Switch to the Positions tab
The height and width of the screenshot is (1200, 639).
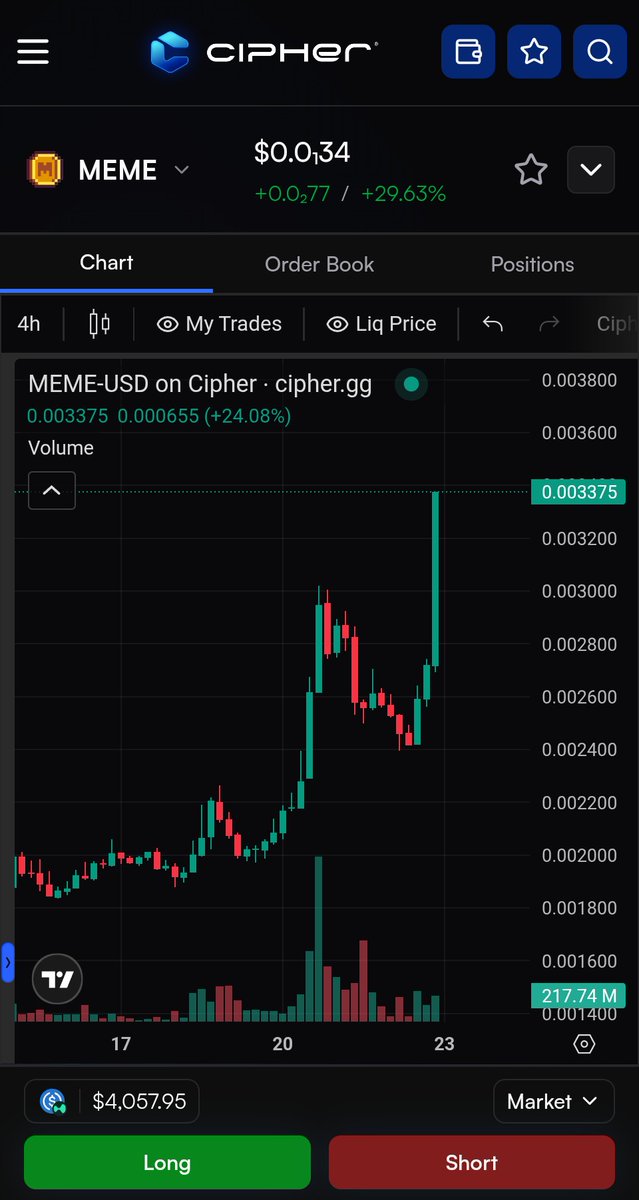pyautogui.click(x=532, y=265)
